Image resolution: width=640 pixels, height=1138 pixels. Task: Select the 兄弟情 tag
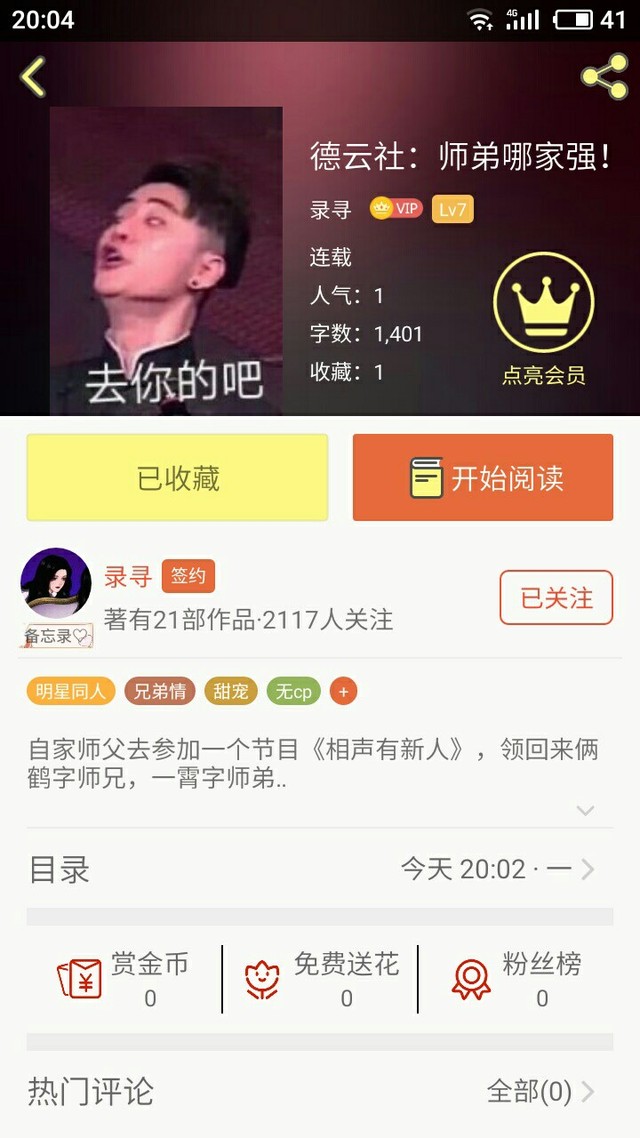(160, 691)
